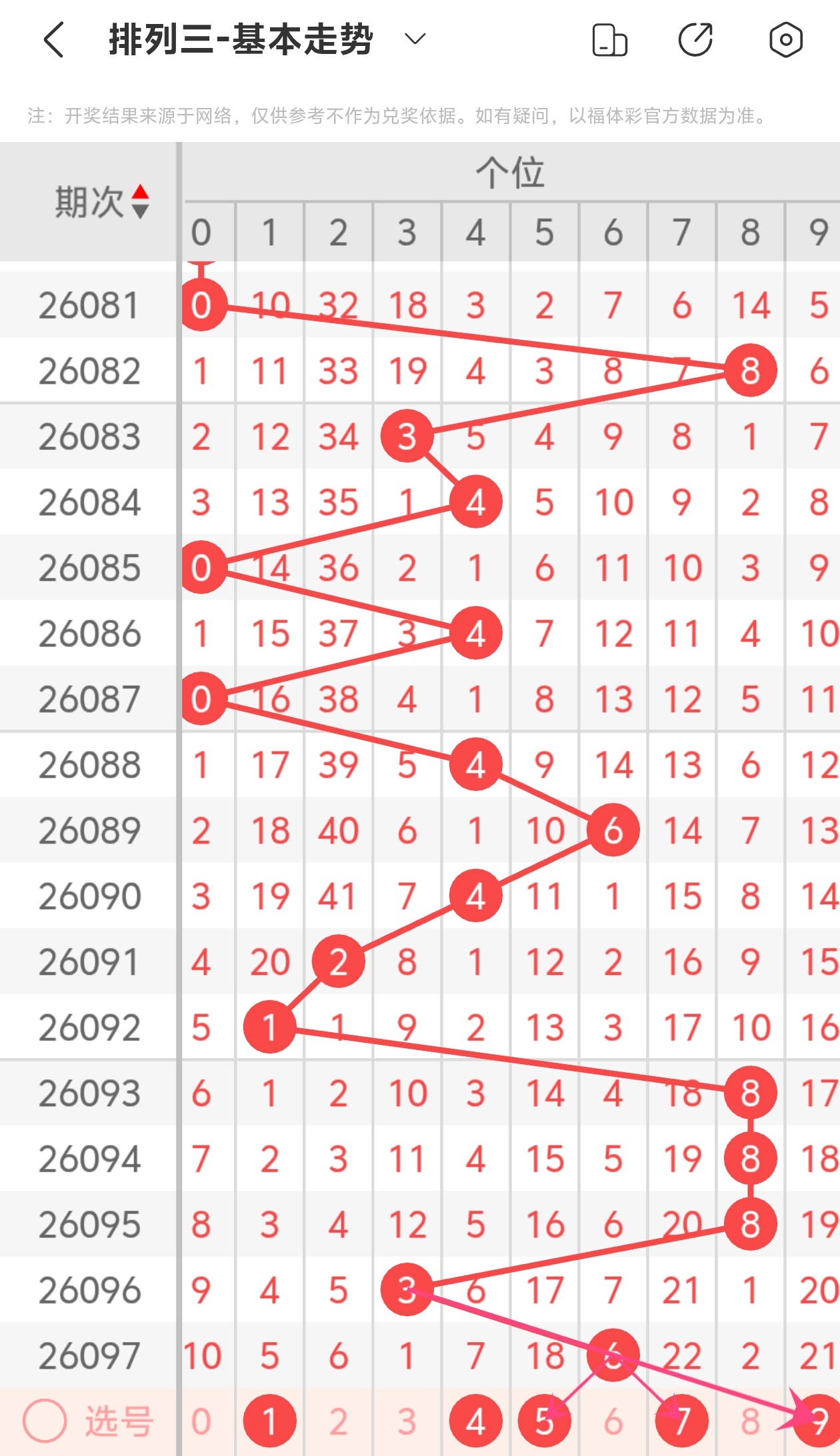Select number 0 in the 选号 row

coord(201,1422)
